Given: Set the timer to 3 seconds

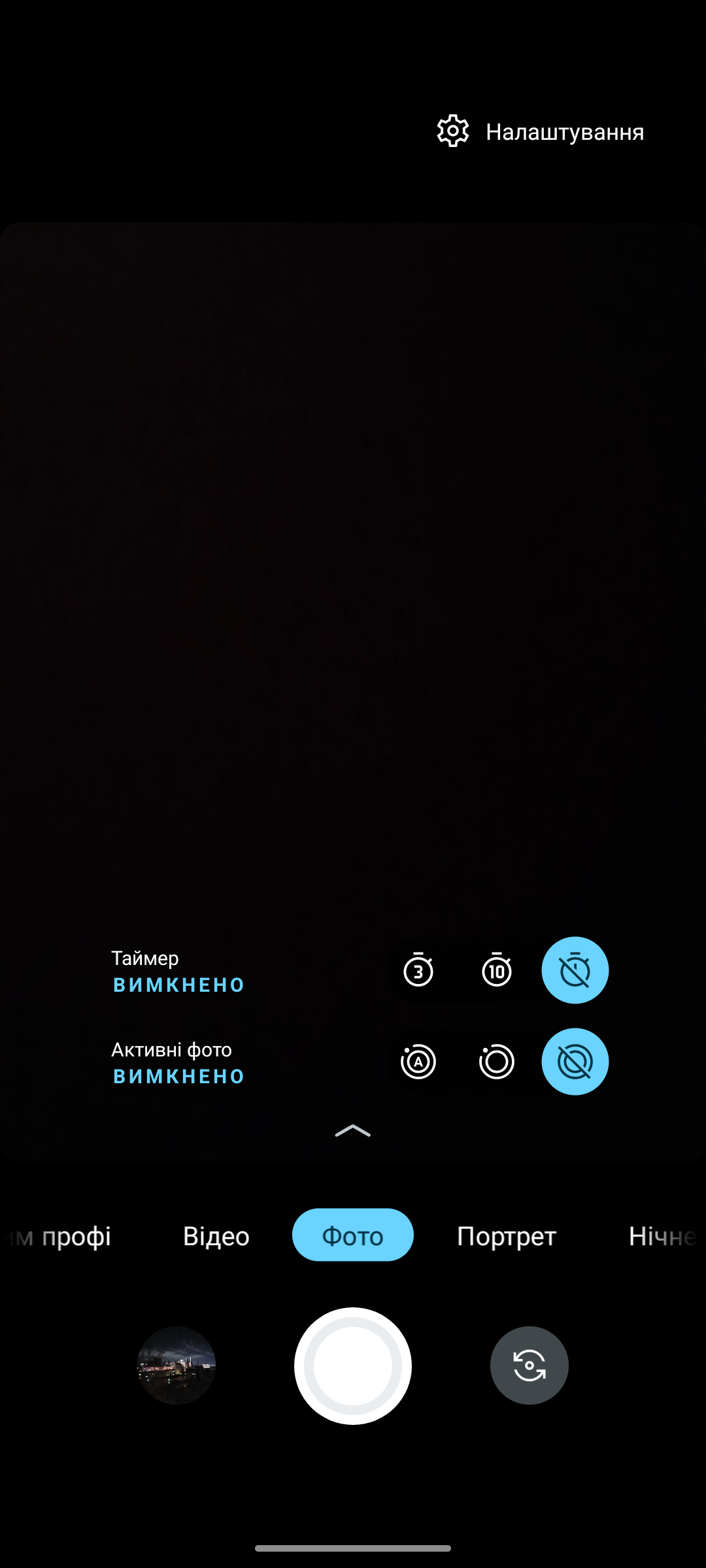Looking at the screenshot, I should tap(418, 970).
